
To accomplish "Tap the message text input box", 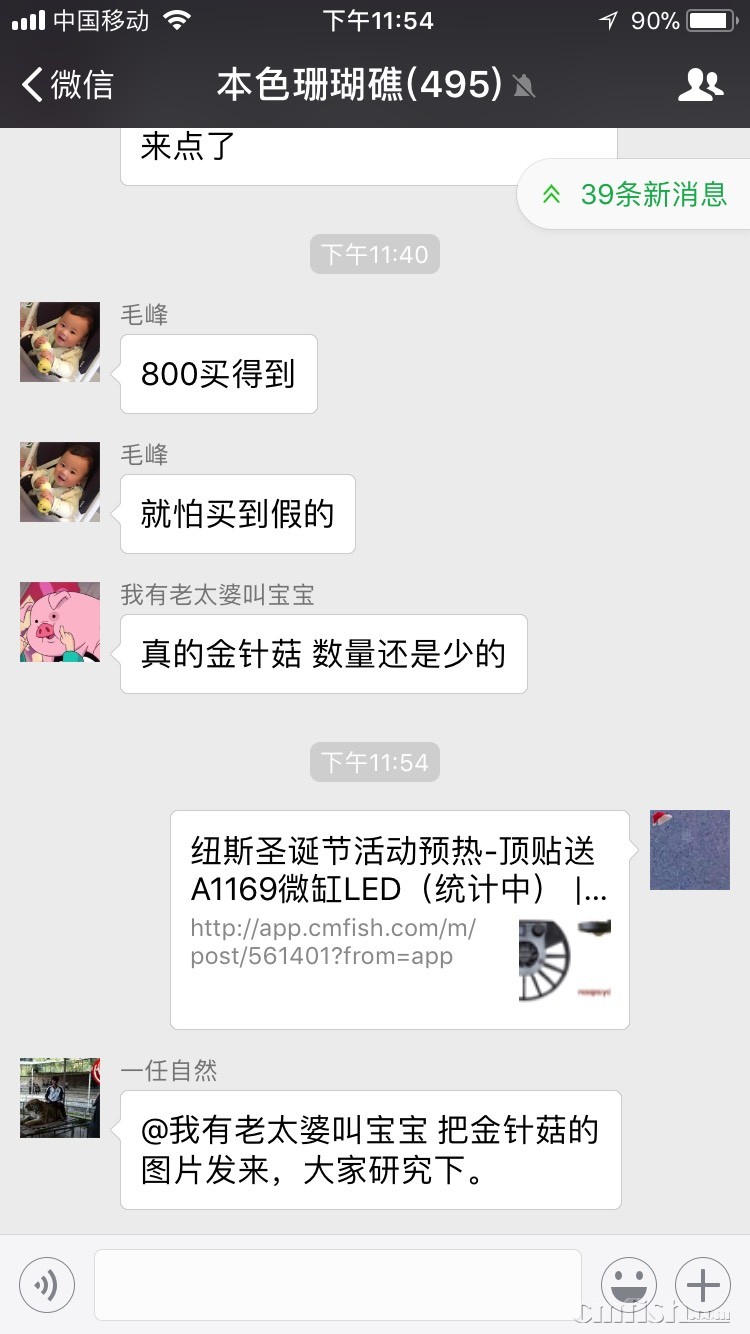I will [337, 1284].
